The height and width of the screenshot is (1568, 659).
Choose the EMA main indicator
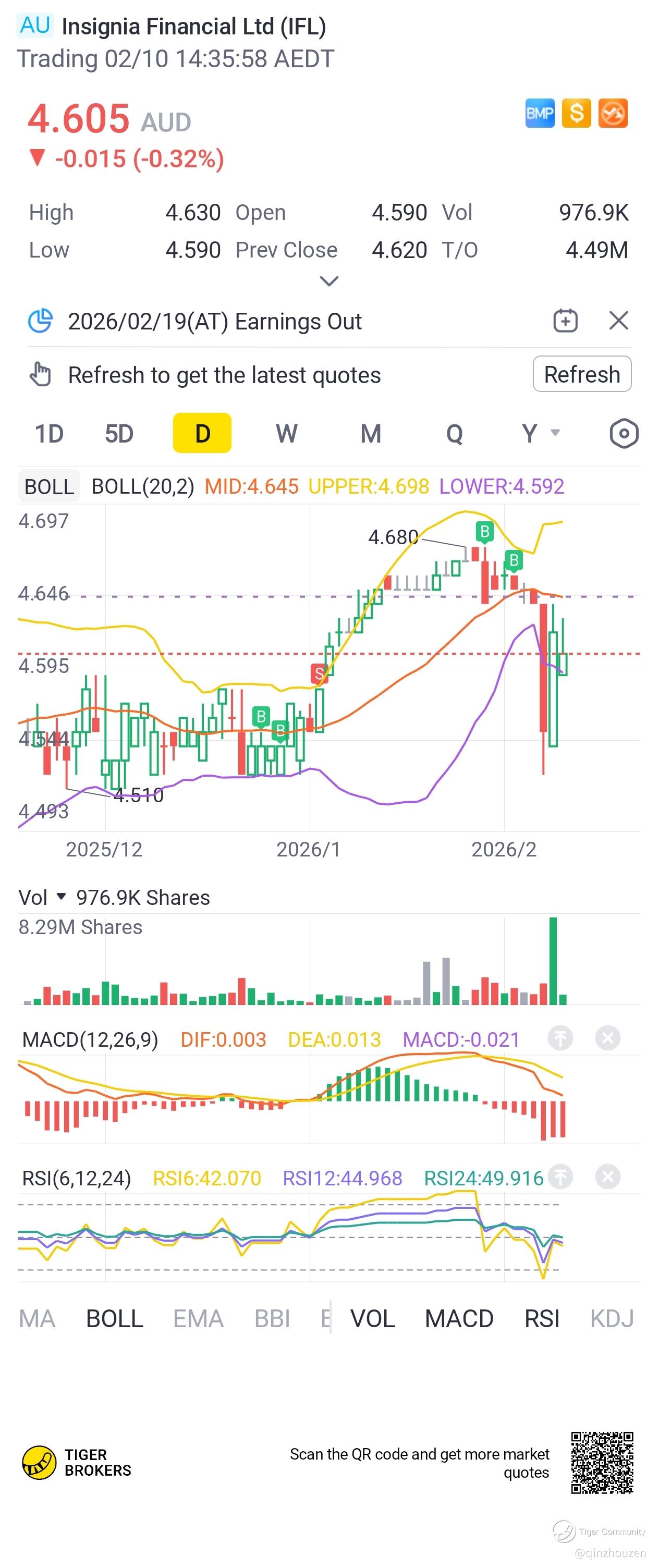[198, 1319]
